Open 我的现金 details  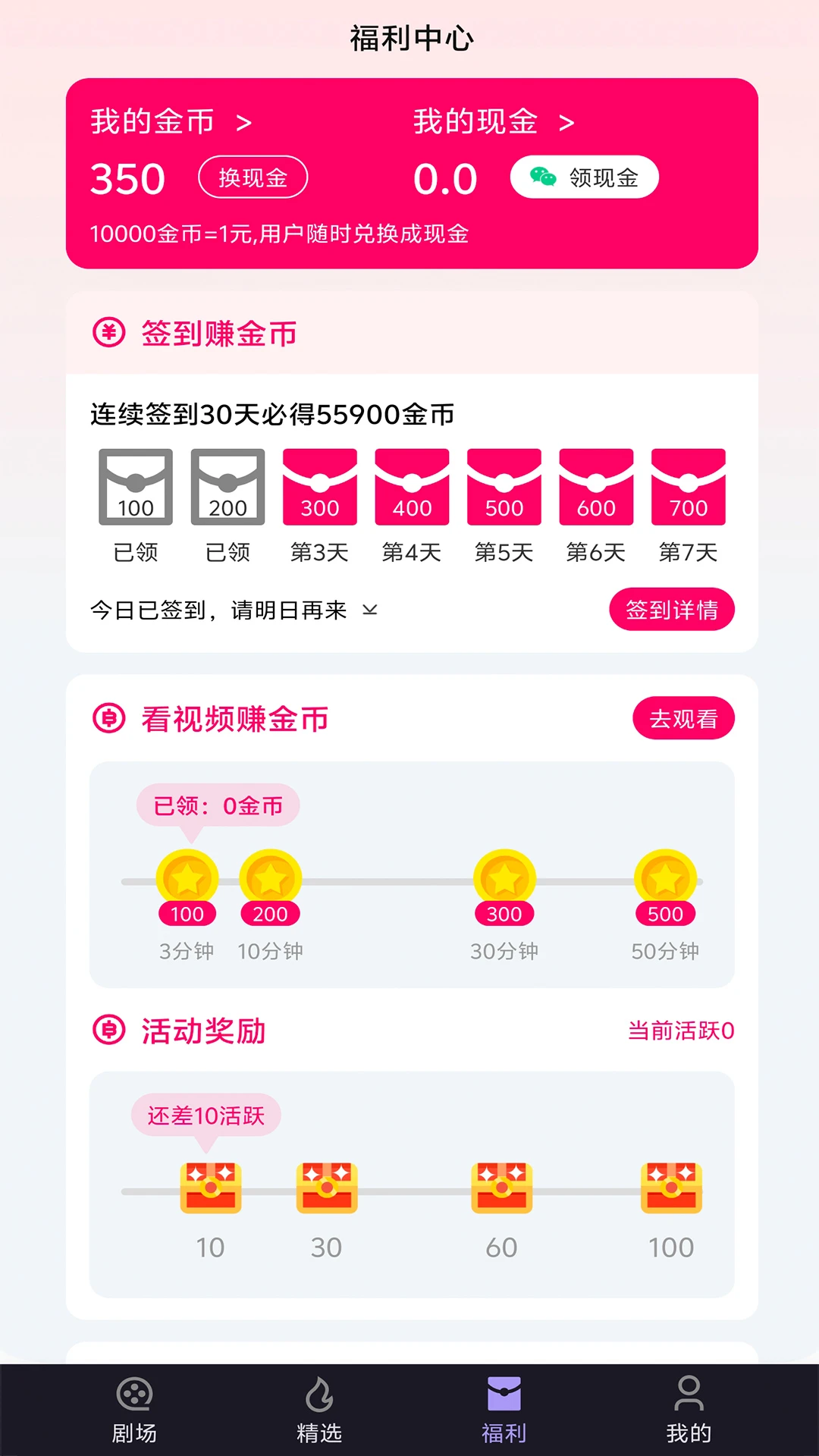(x=493, y=122)
